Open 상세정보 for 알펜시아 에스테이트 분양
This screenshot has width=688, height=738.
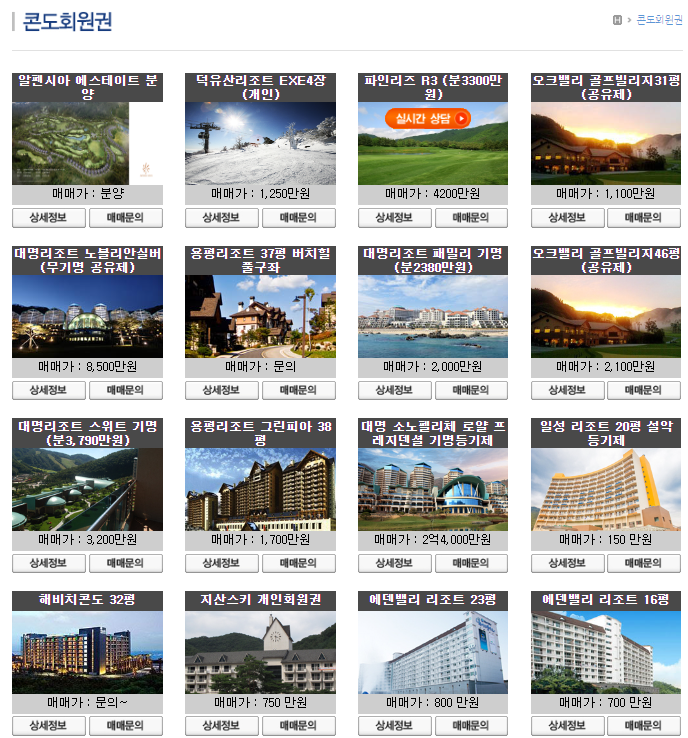point(49,218)
